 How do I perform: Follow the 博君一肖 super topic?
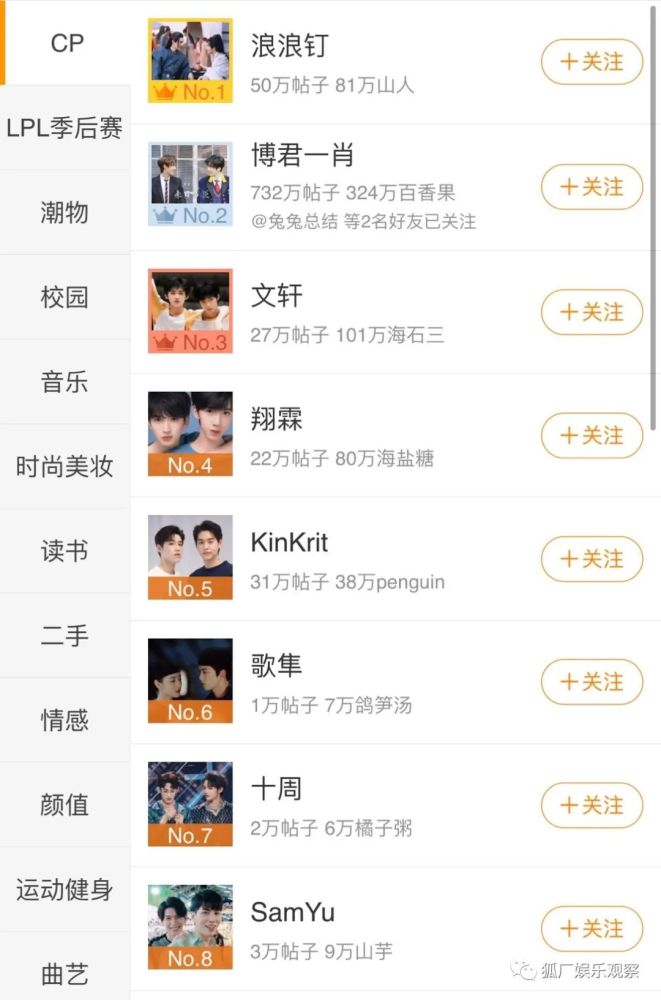tap(591, 187)
